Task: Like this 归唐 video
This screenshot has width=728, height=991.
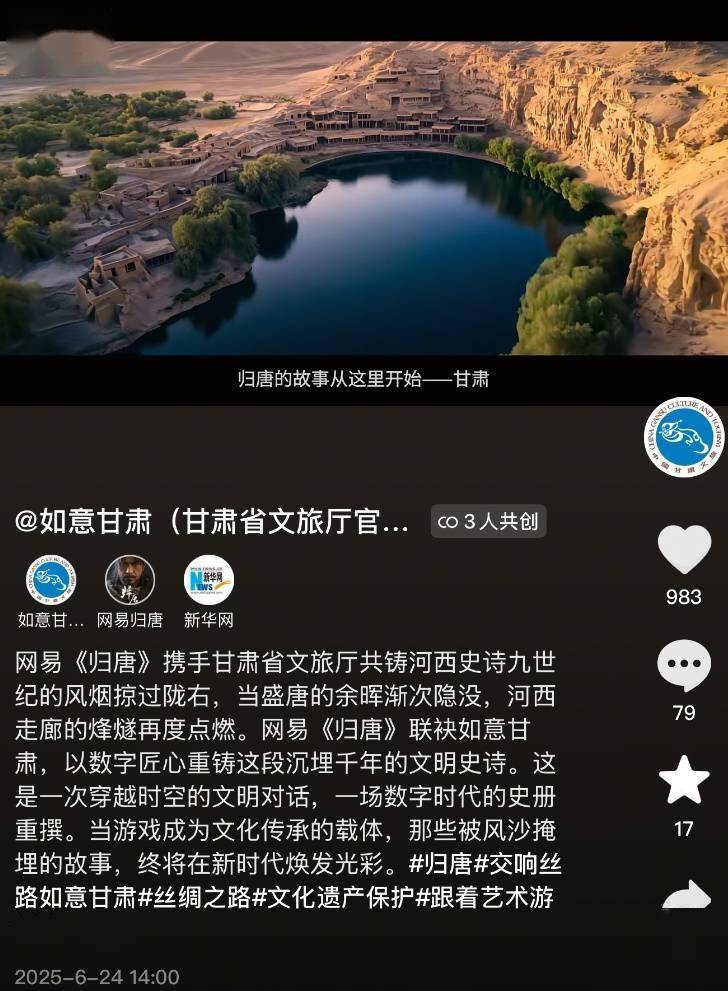Action: click(684, 551)
